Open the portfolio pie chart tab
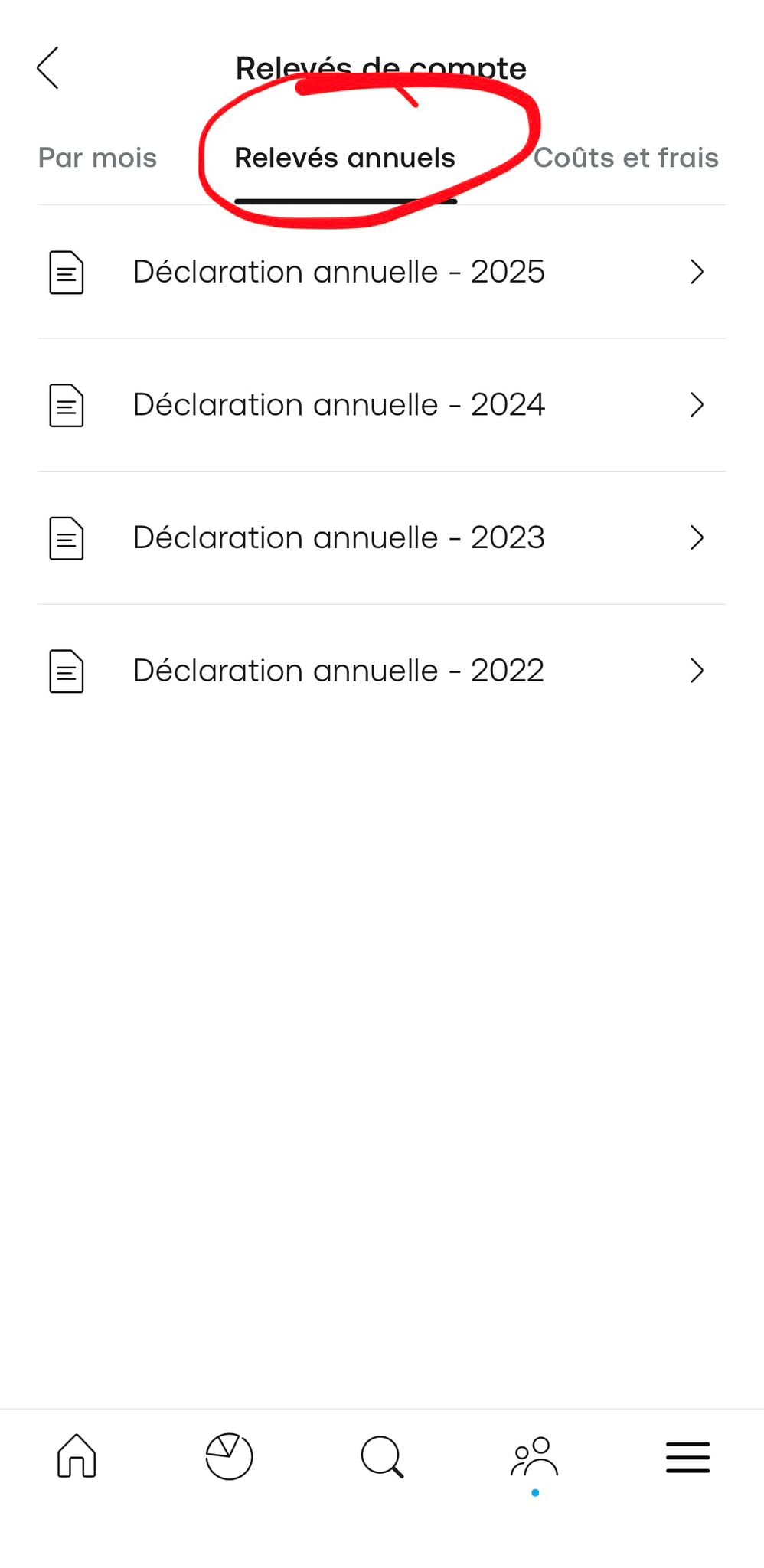 point(229,1455)
